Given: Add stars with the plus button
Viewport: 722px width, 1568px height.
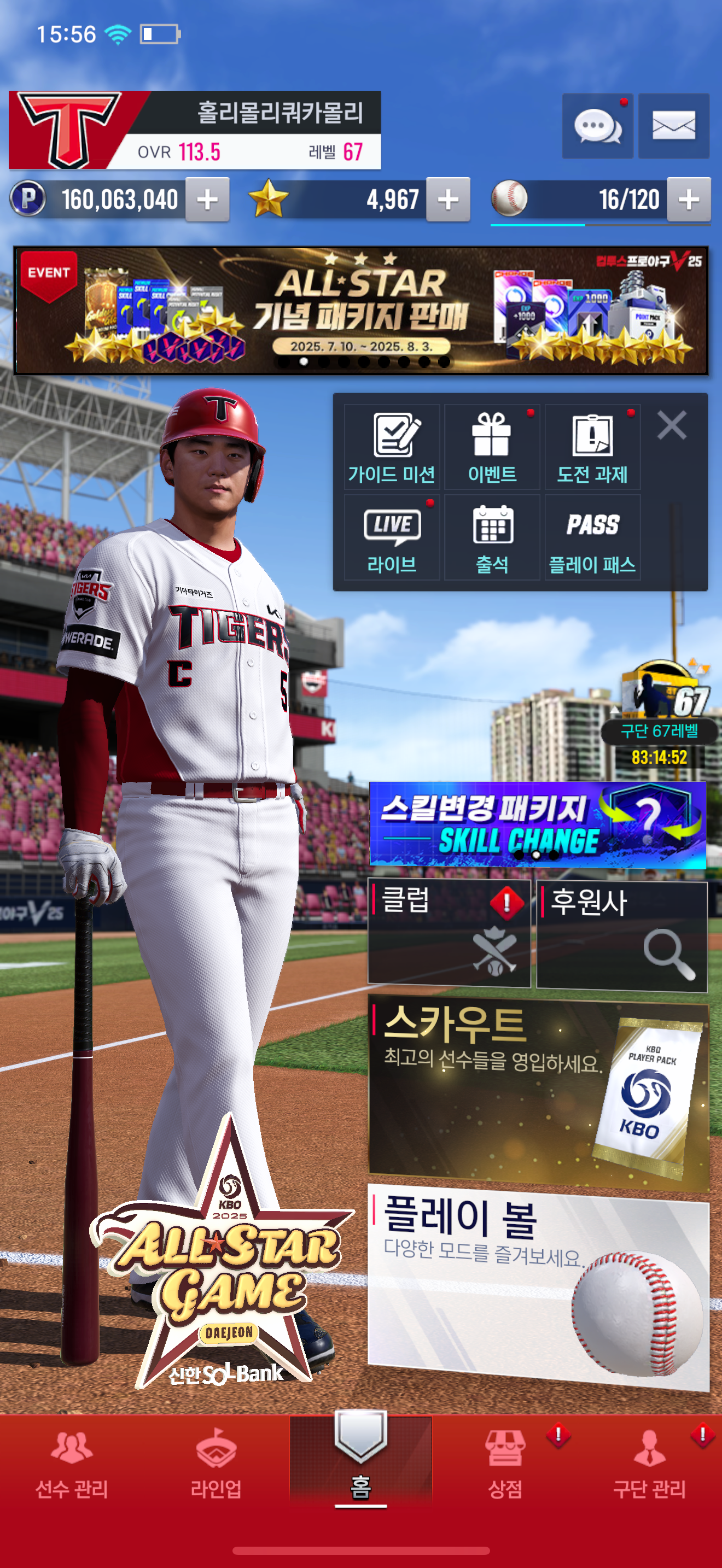Looking at the screenshot, I should click(448, 199).
